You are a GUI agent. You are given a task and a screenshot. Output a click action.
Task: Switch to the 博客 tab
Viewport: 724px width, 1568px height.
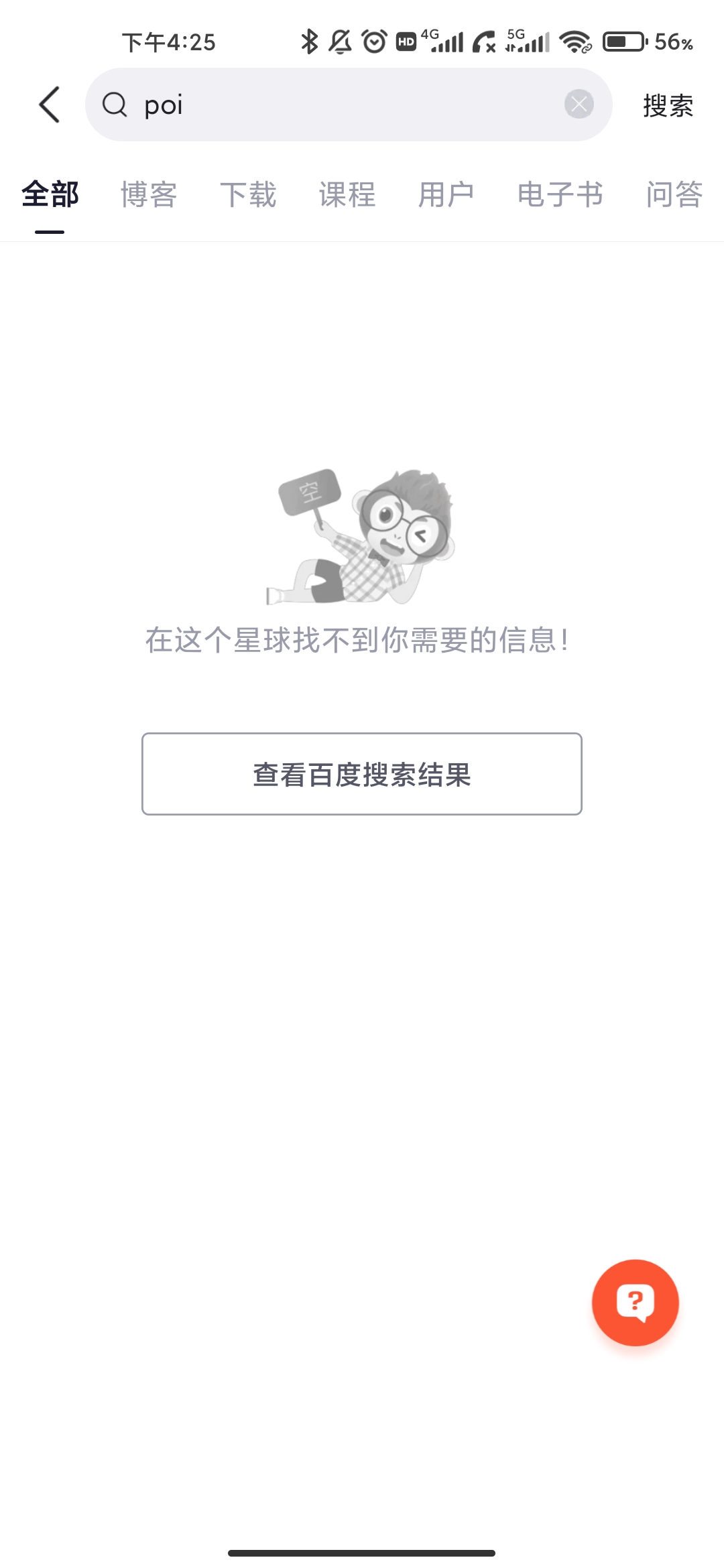pyautogui.click(x=149, y=195)
